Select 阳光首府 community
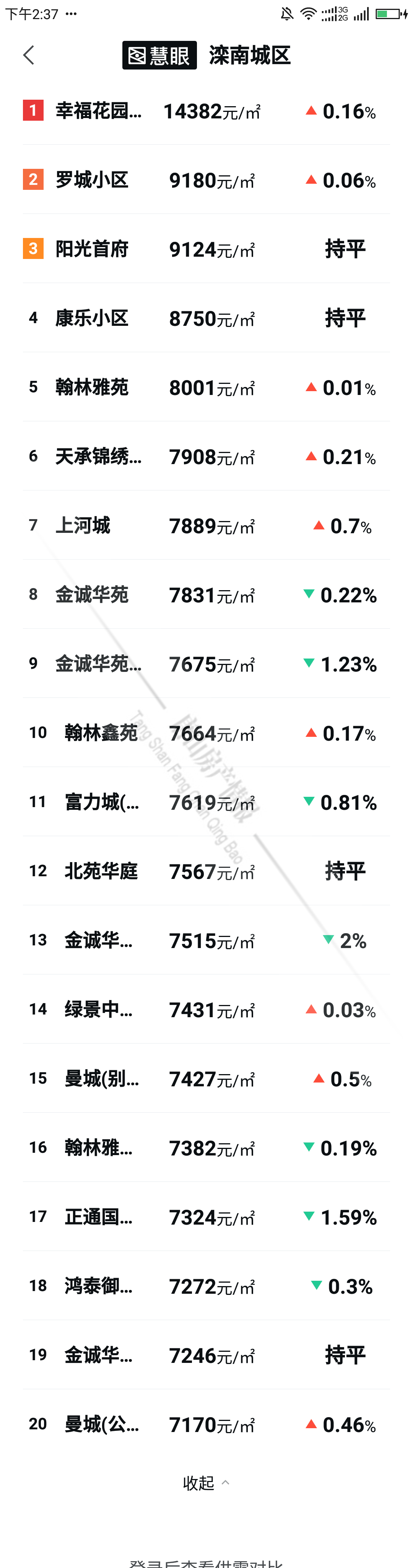This screenshot has width=413, height=1568. (92, 249)
